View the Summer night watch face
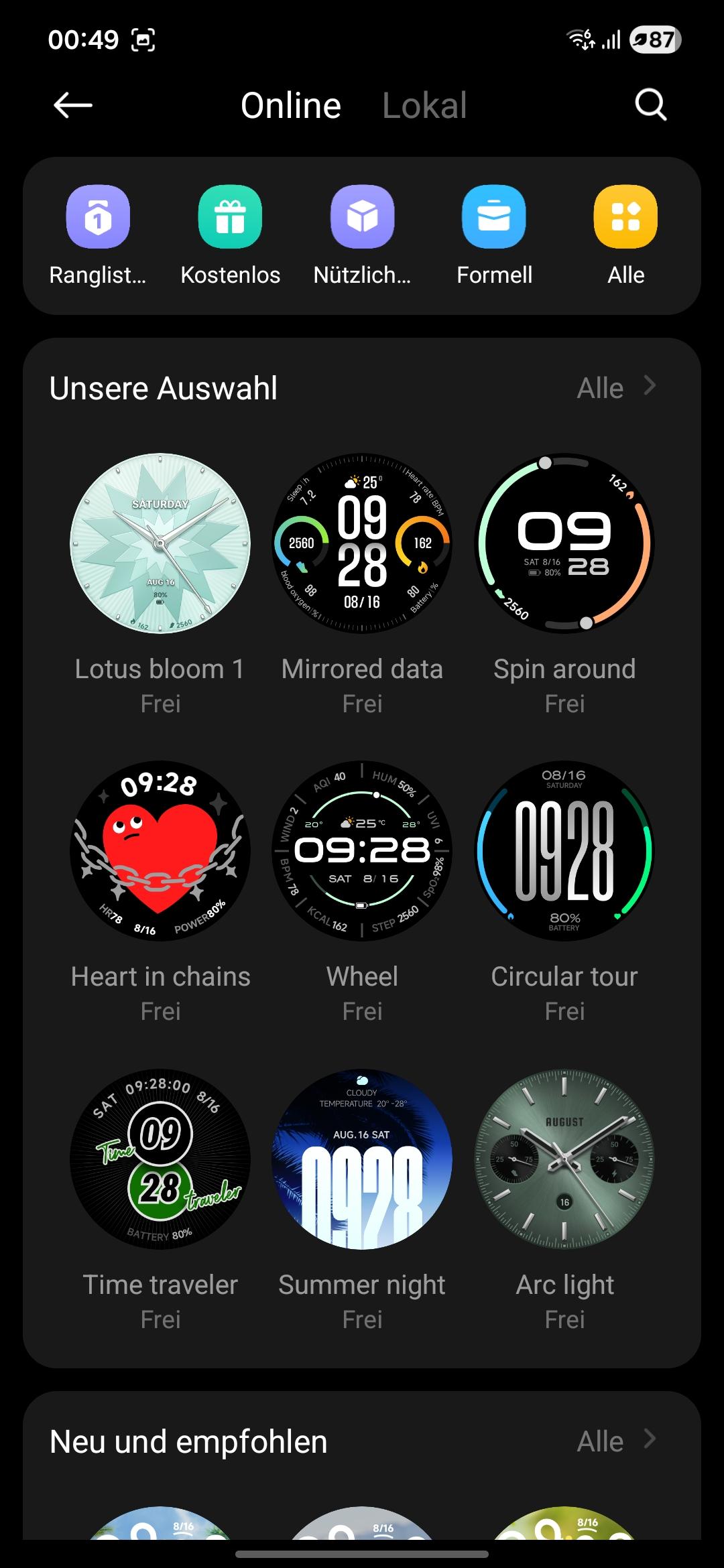 (362, 1159)
